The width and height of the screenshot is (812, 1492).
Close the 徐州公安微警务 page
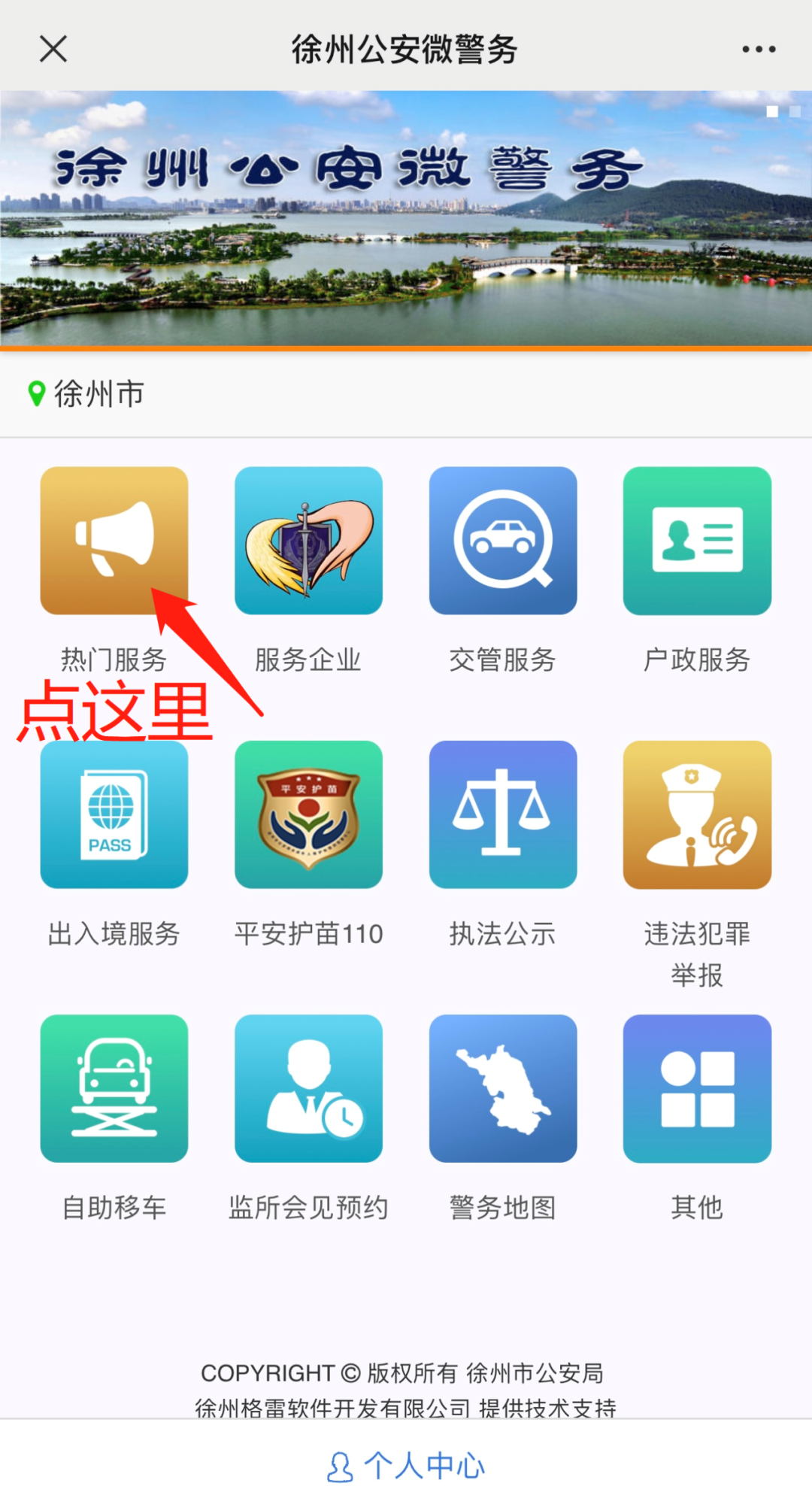(53, 50)
